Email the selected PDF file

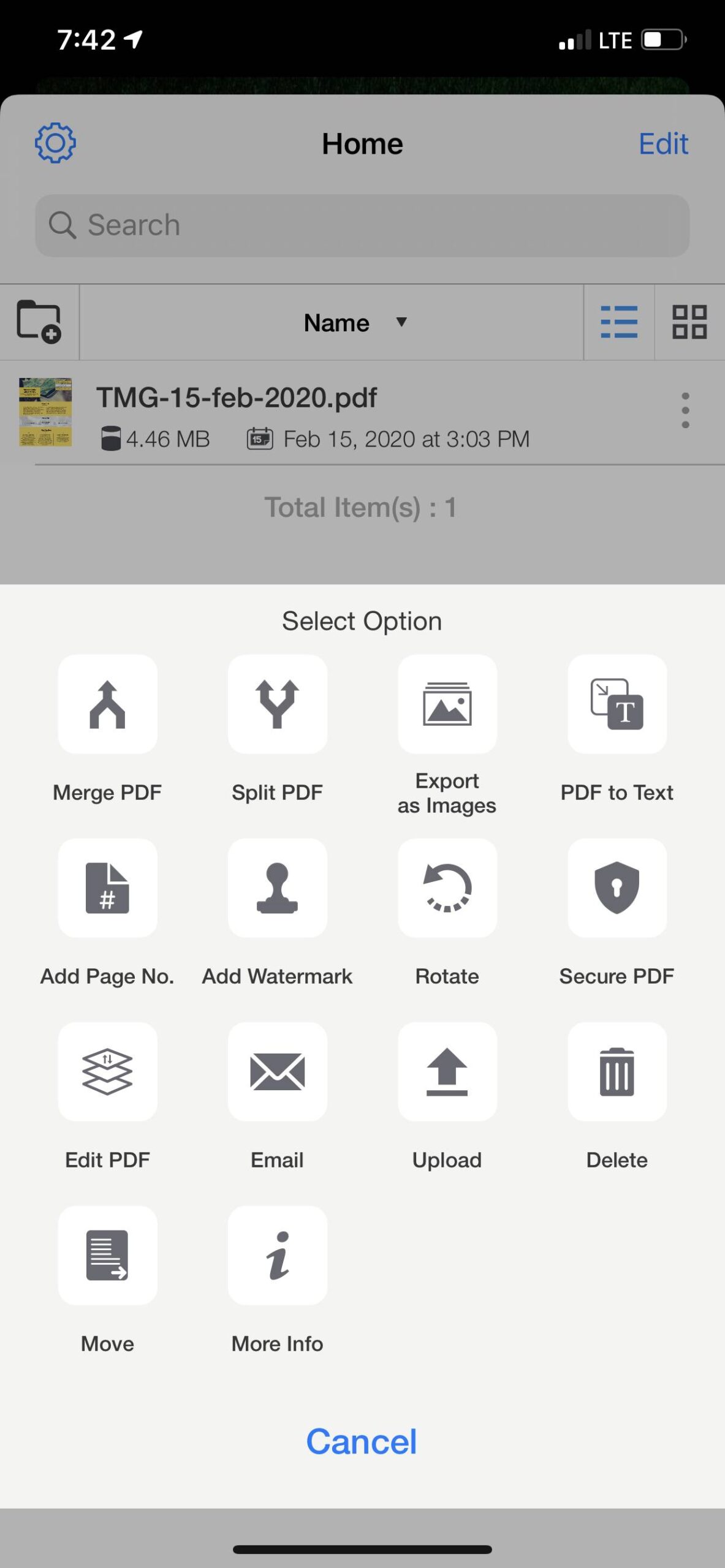coord(277,1072)
